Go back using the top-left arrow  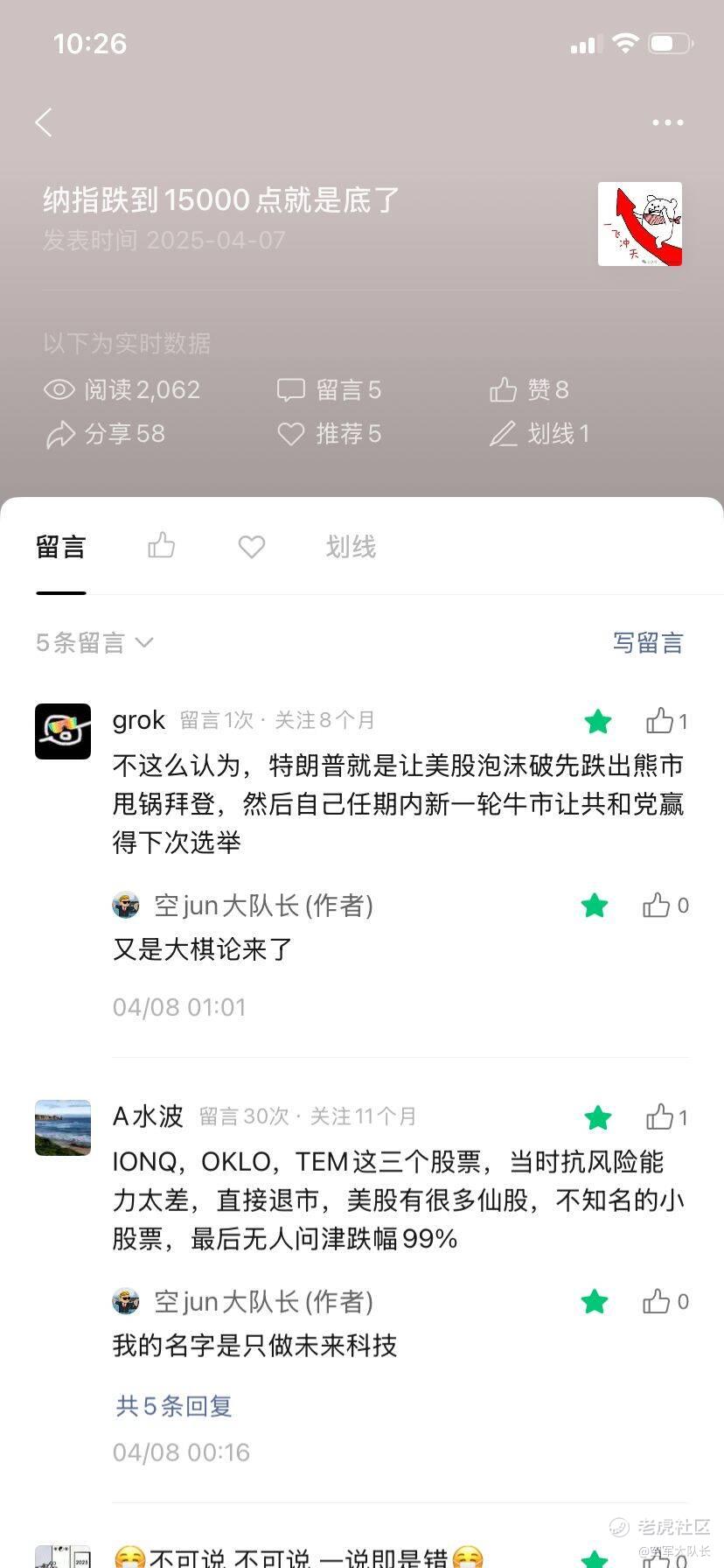tap(44, 122)
